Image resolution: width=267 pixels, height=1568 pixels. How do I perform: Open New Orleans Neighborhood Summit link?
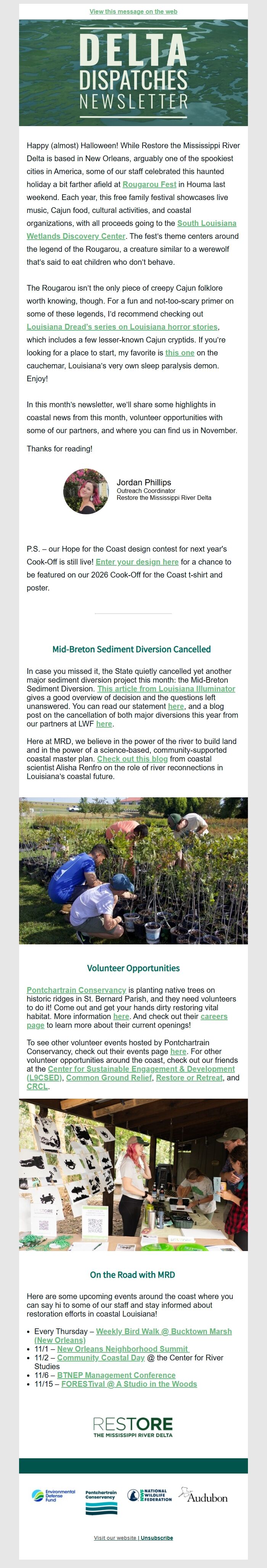click(123, 1349)
